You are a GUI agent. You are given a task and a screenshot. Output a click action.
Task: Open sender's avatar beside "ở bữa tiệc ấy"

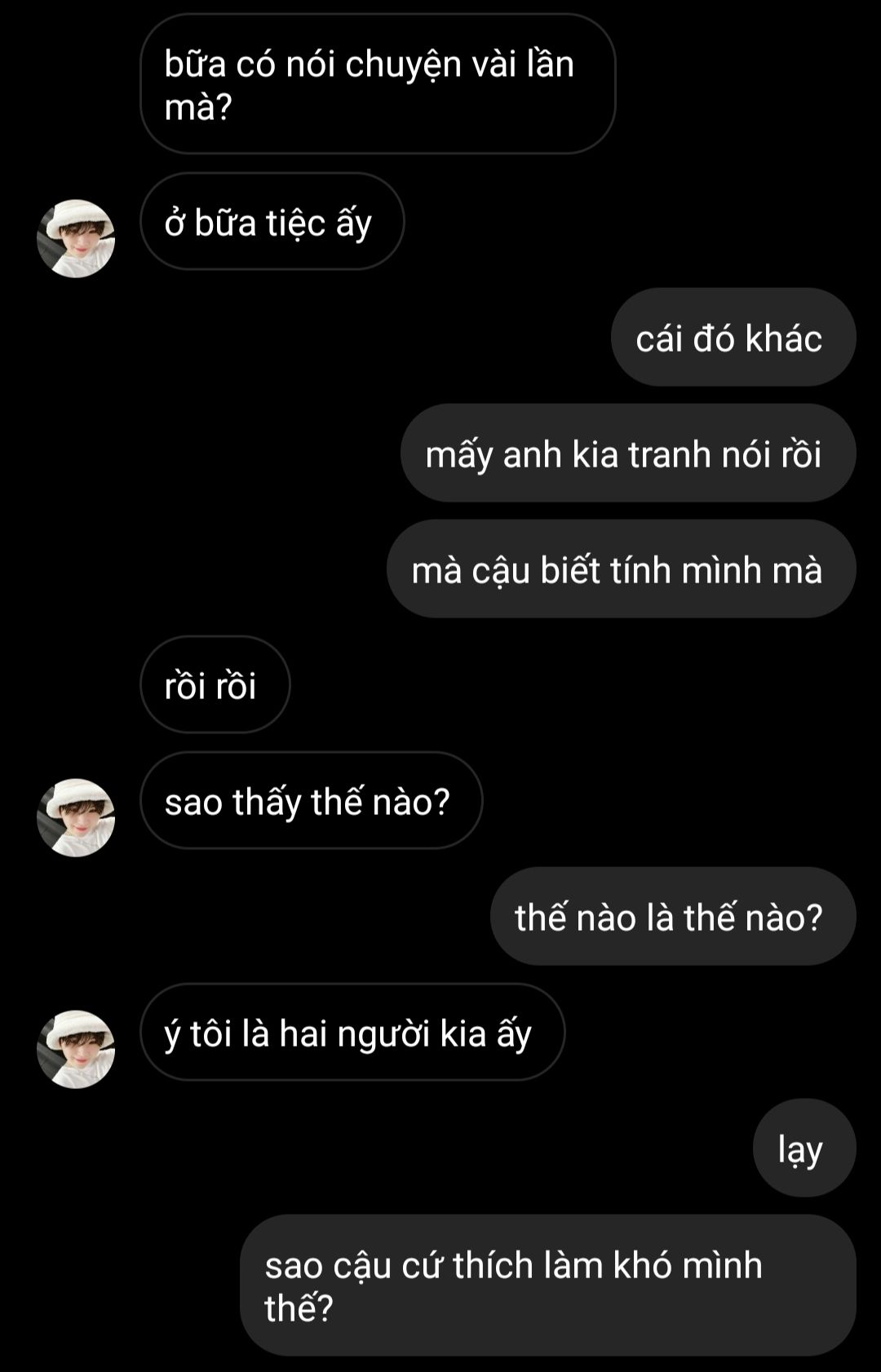(76, 238)
